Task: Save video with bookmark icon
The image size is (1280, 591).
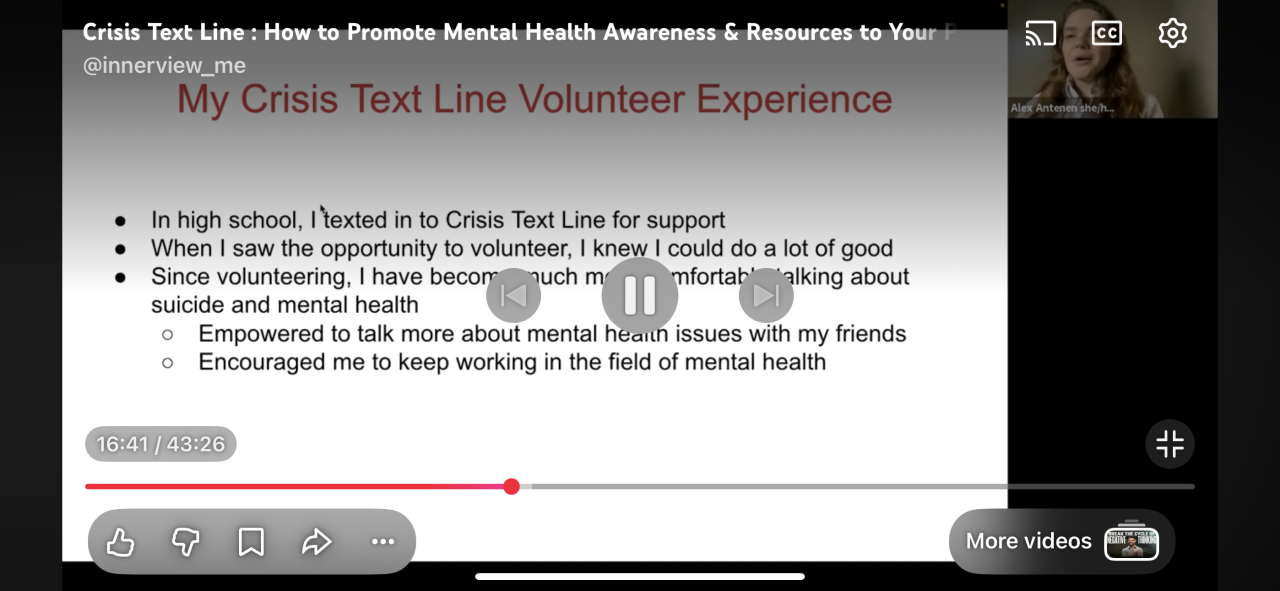Action: pos(251,542)
